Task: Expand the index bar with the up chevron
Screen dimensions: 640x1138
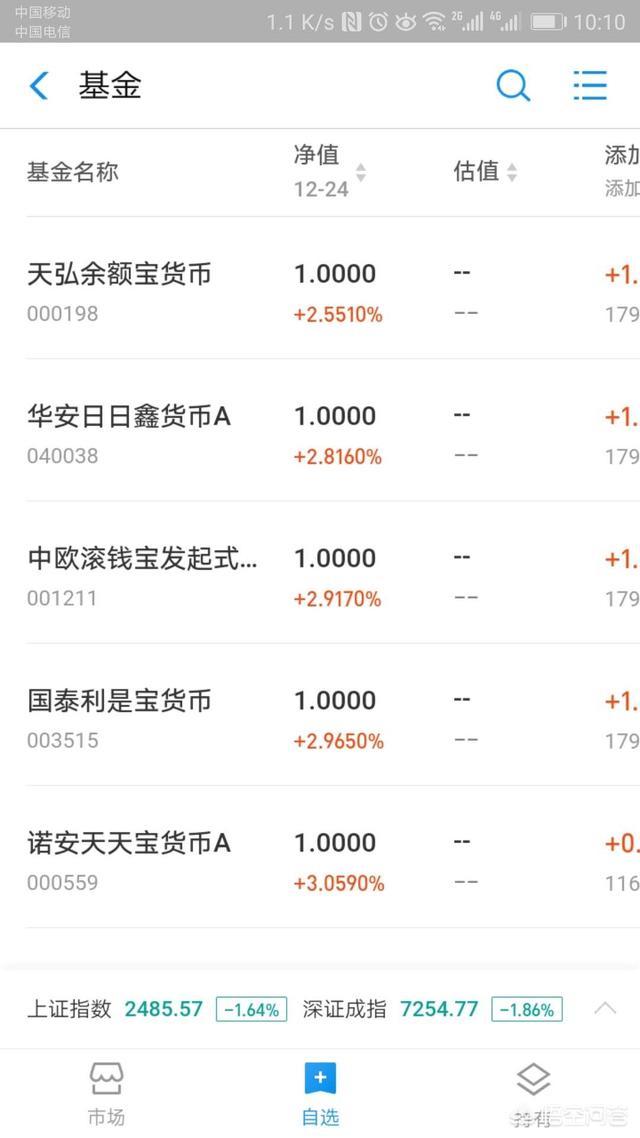Action: 605,1008
